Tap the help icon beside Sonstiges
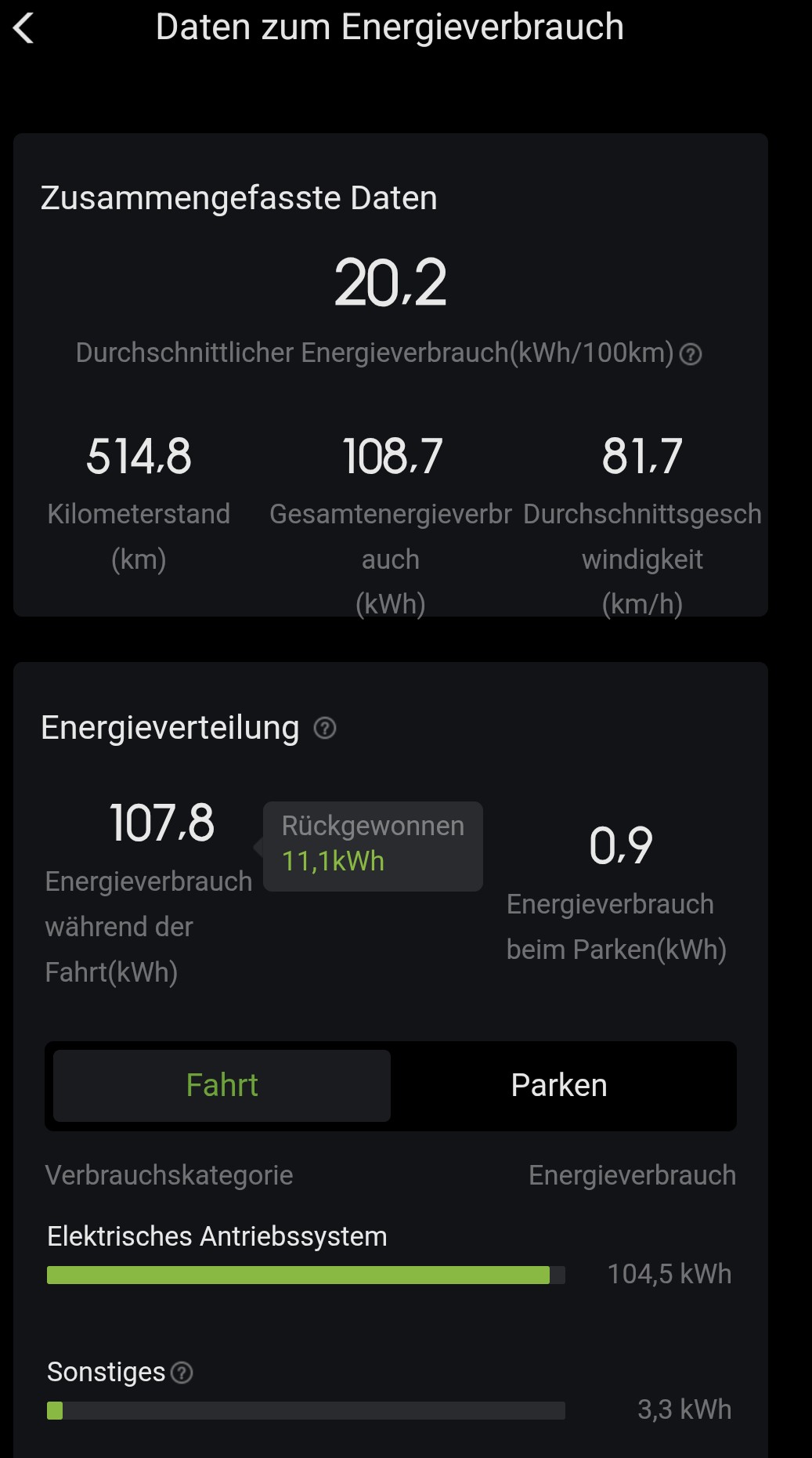This screenshot has width=812, height=1458. tap(182, 1373)
